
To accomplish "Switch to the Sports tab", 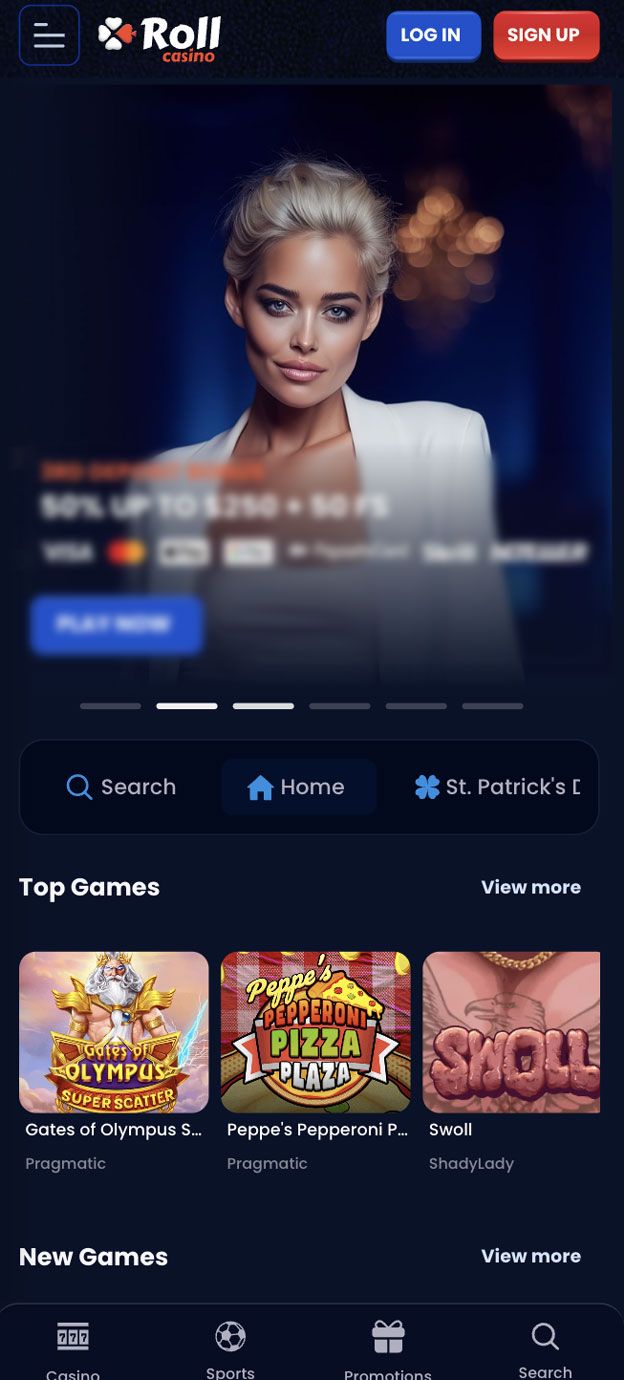I will (230, 1348).
